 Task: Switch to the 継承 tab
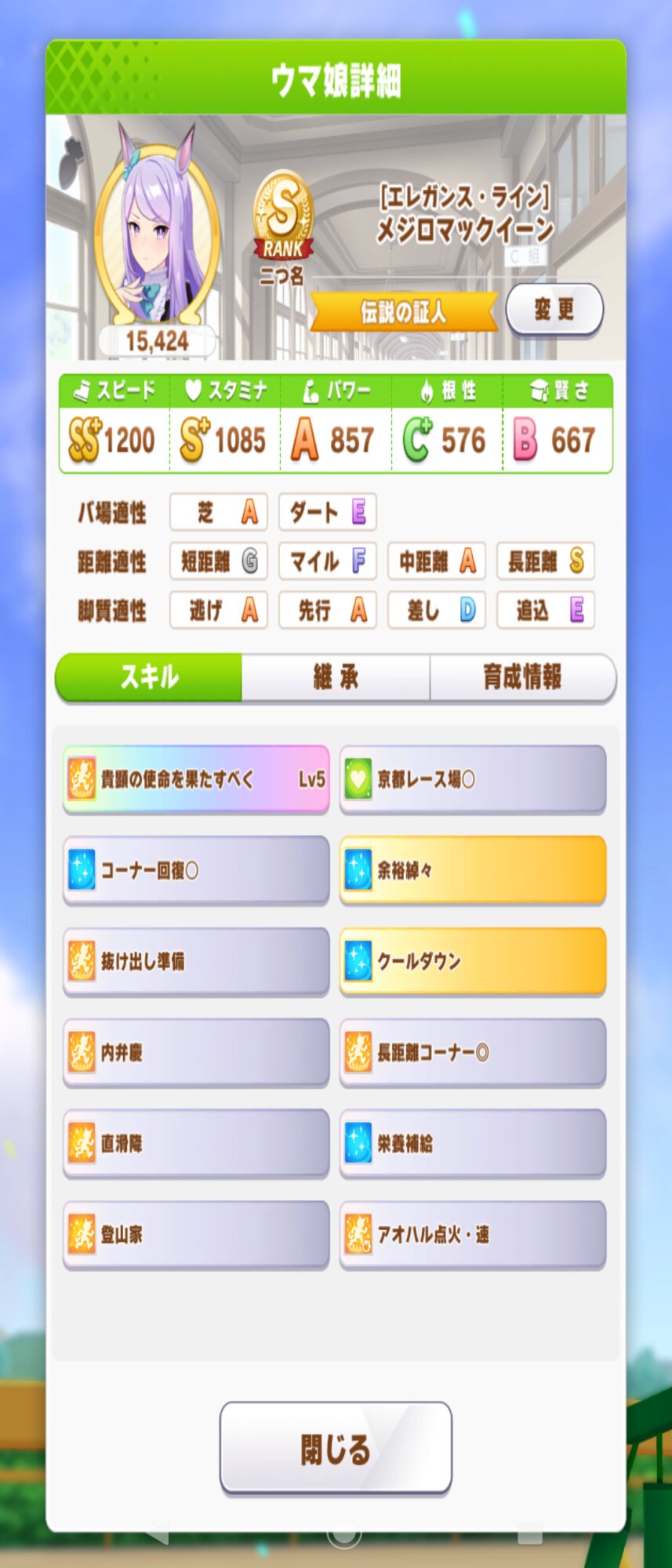[x=336, y=677]
